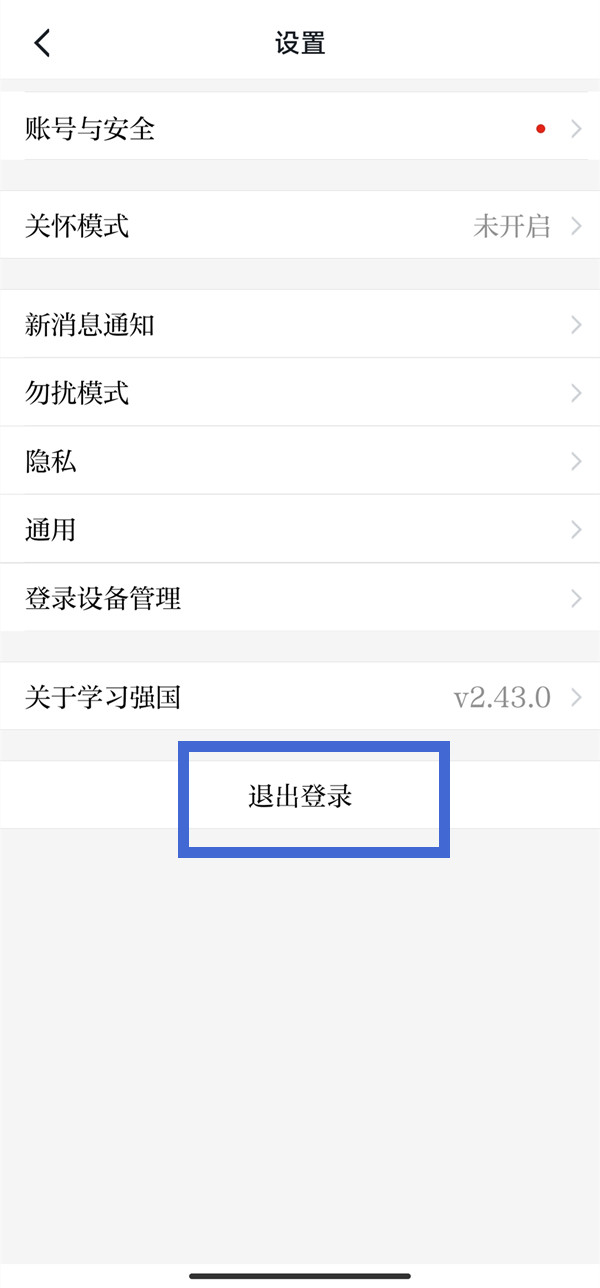Image resolution: width=600 pixels, height=1288 pixels.
Task: Open 勿扰模式 settings
Action: click(x=300, y=393)
